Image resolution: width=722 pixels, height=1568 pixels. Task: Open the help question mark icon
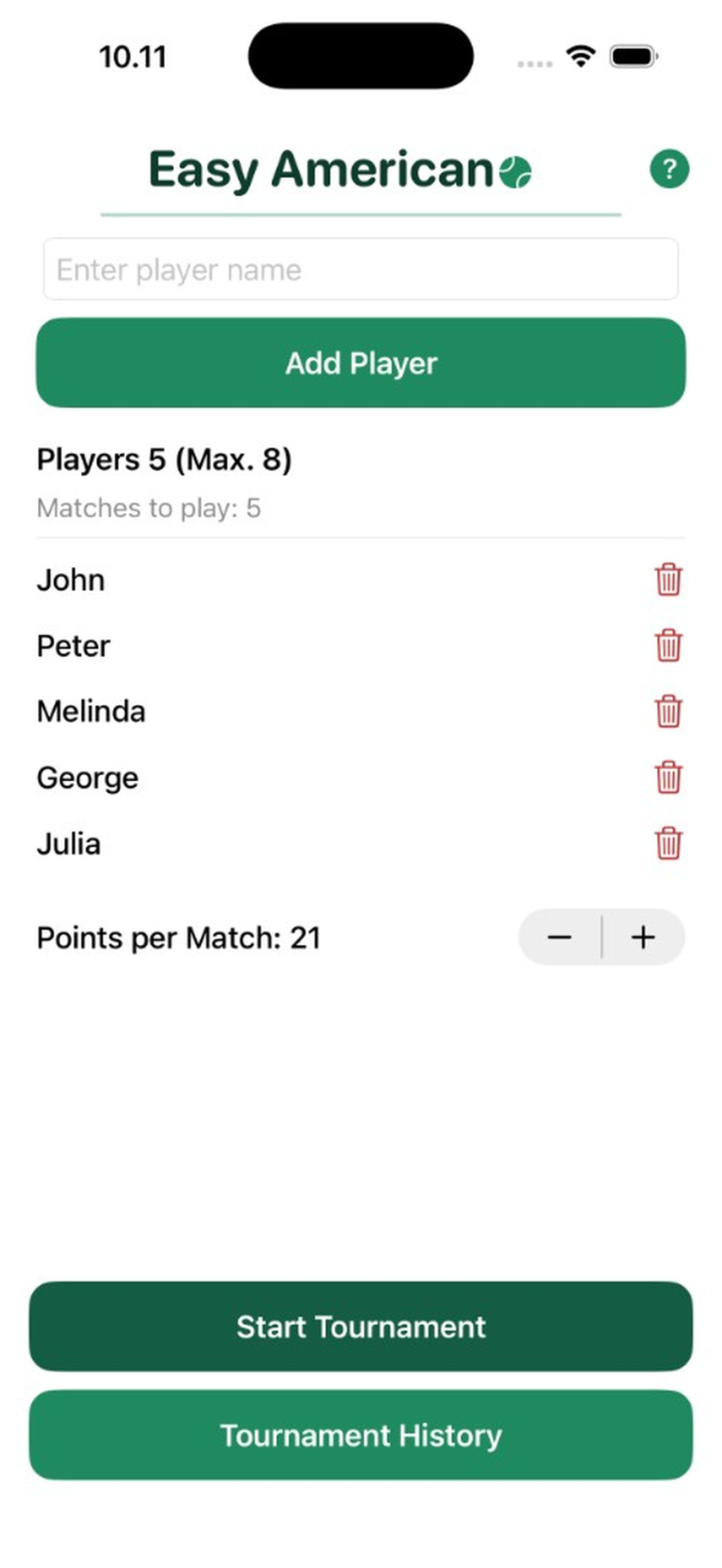(669, 168)
